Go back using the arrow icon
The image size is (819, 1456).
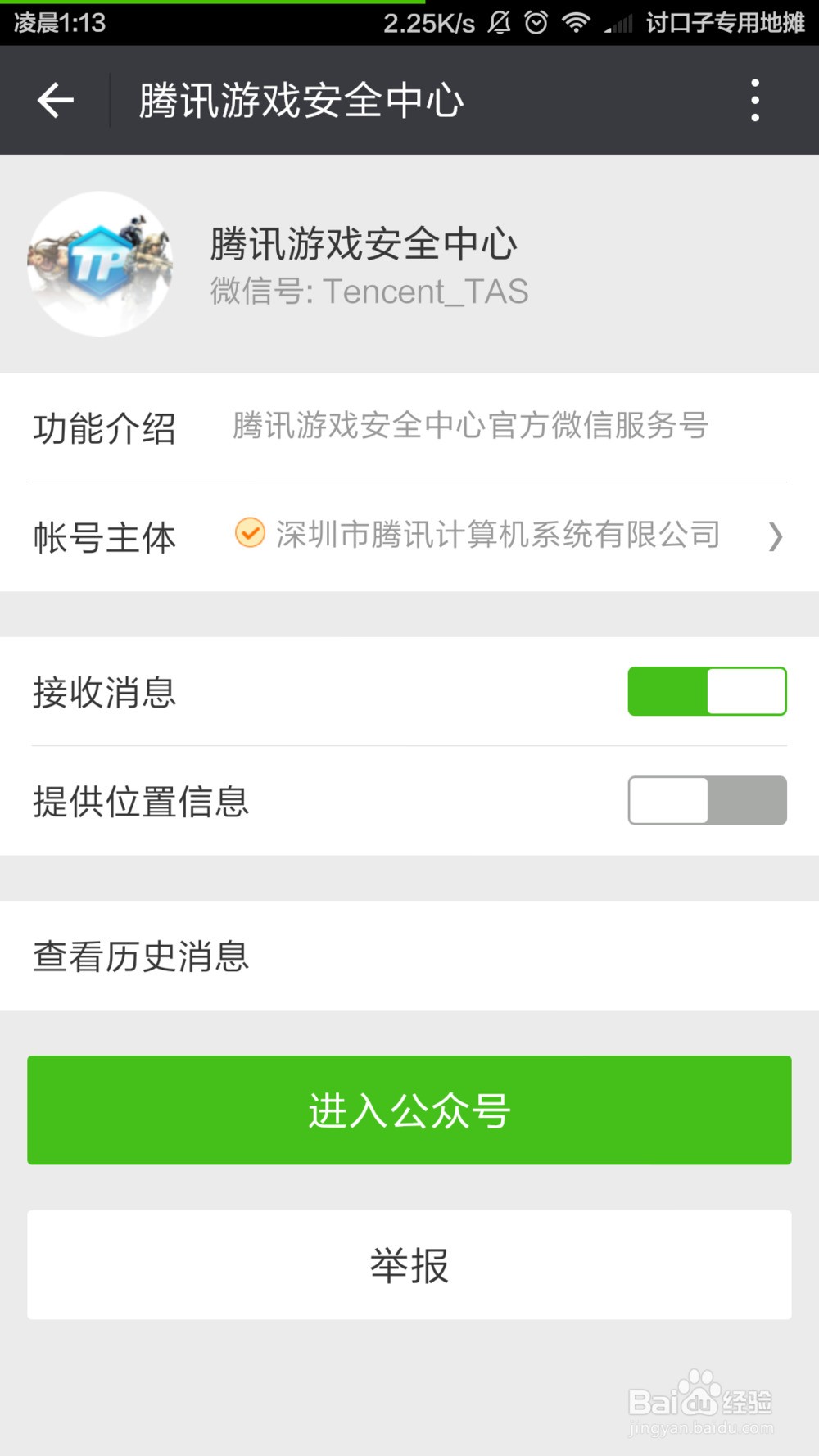[x=56, y=101]
